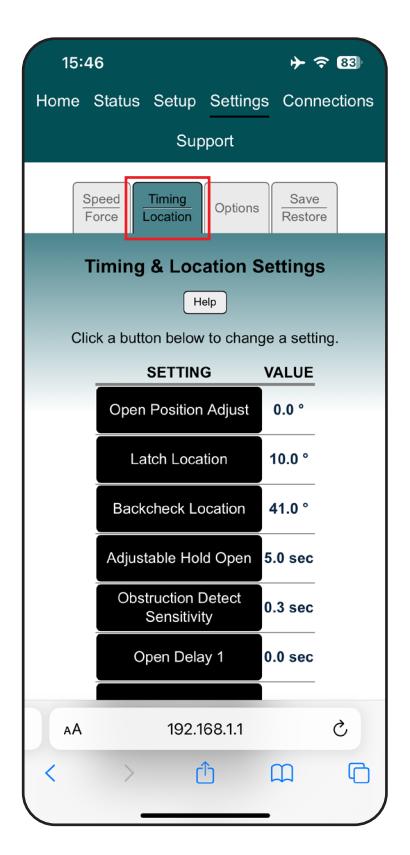Change the Adjustable Hold Open time

coord(179,558)
